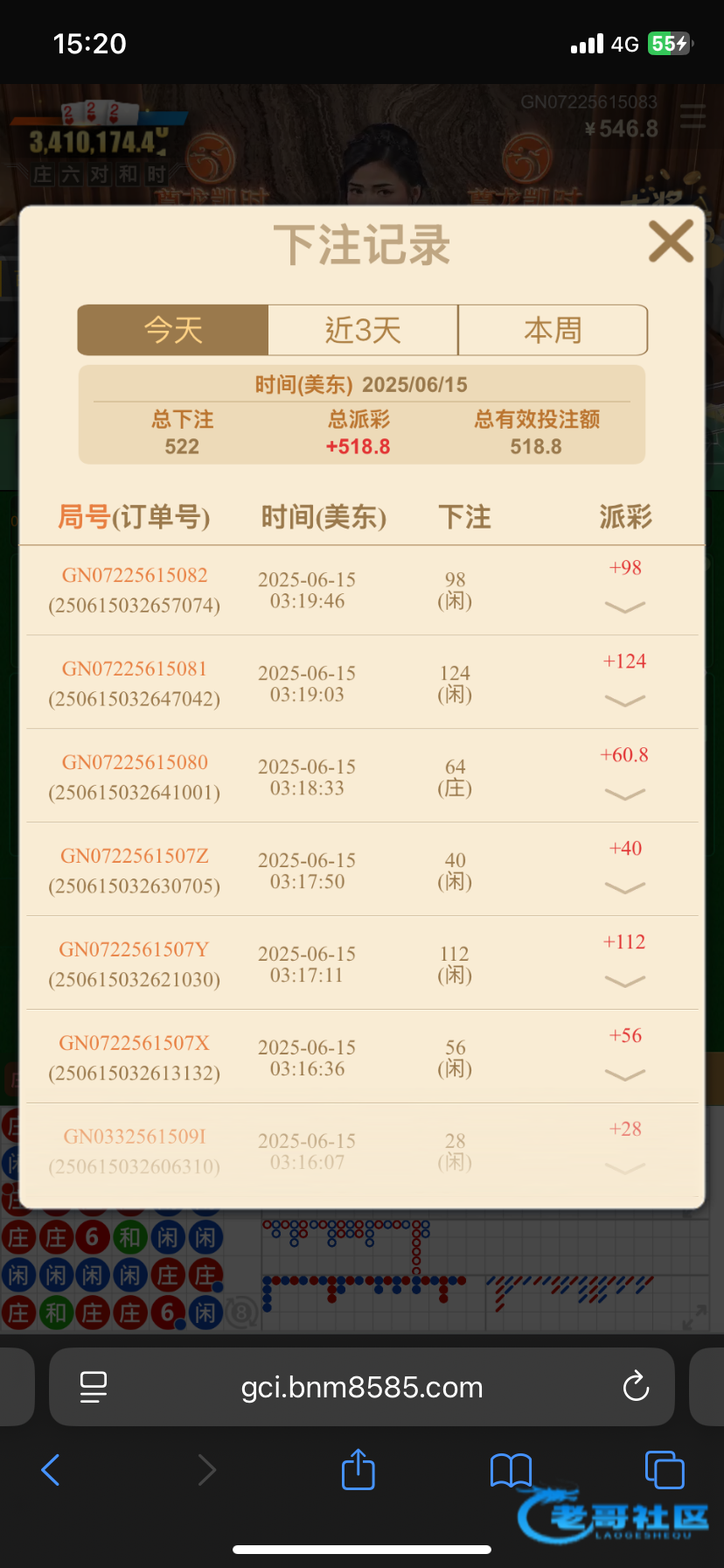
Task: Show open Safari tabs
Action: 665,1470
